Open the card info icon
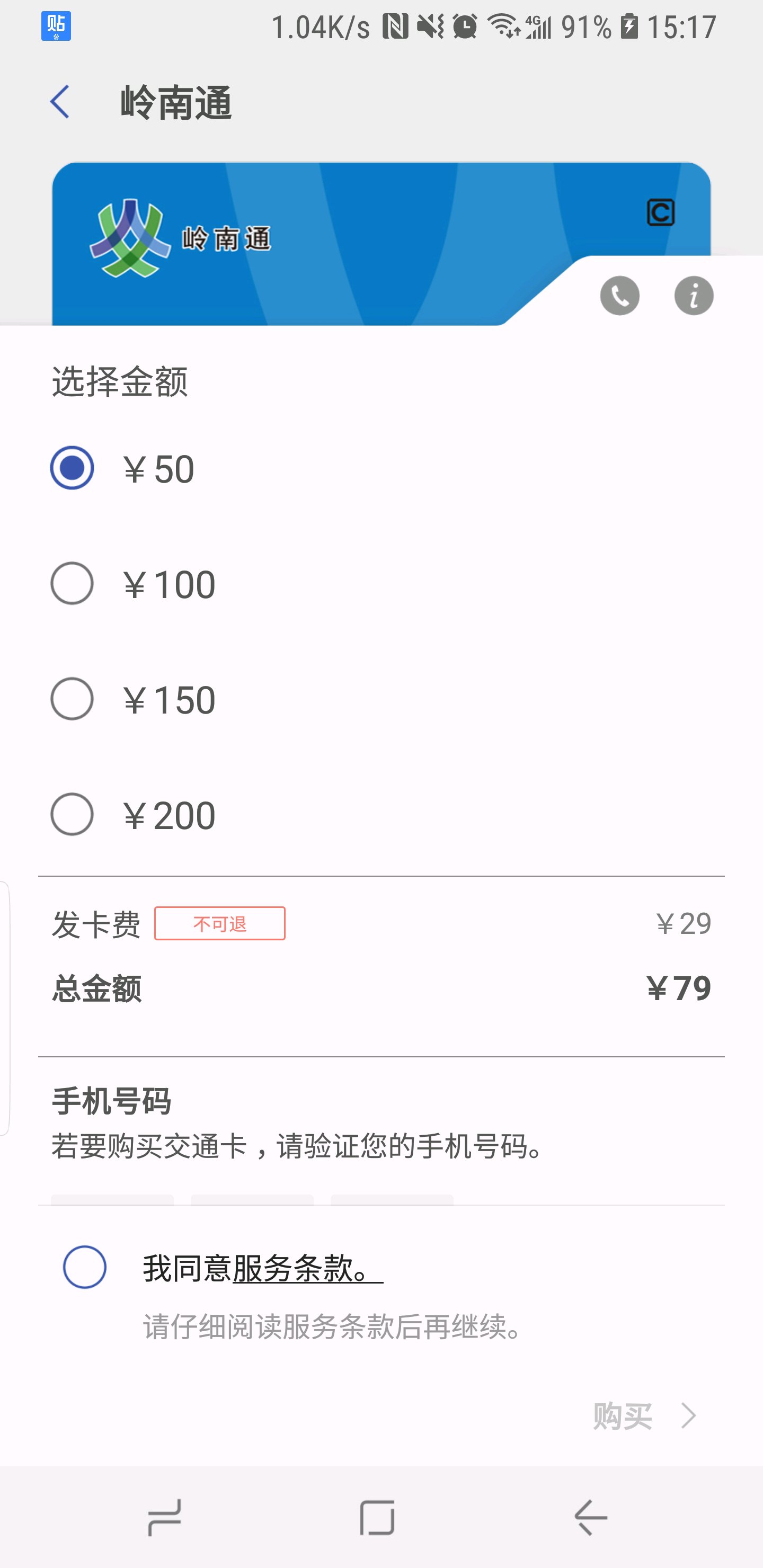 coord(693,296)
